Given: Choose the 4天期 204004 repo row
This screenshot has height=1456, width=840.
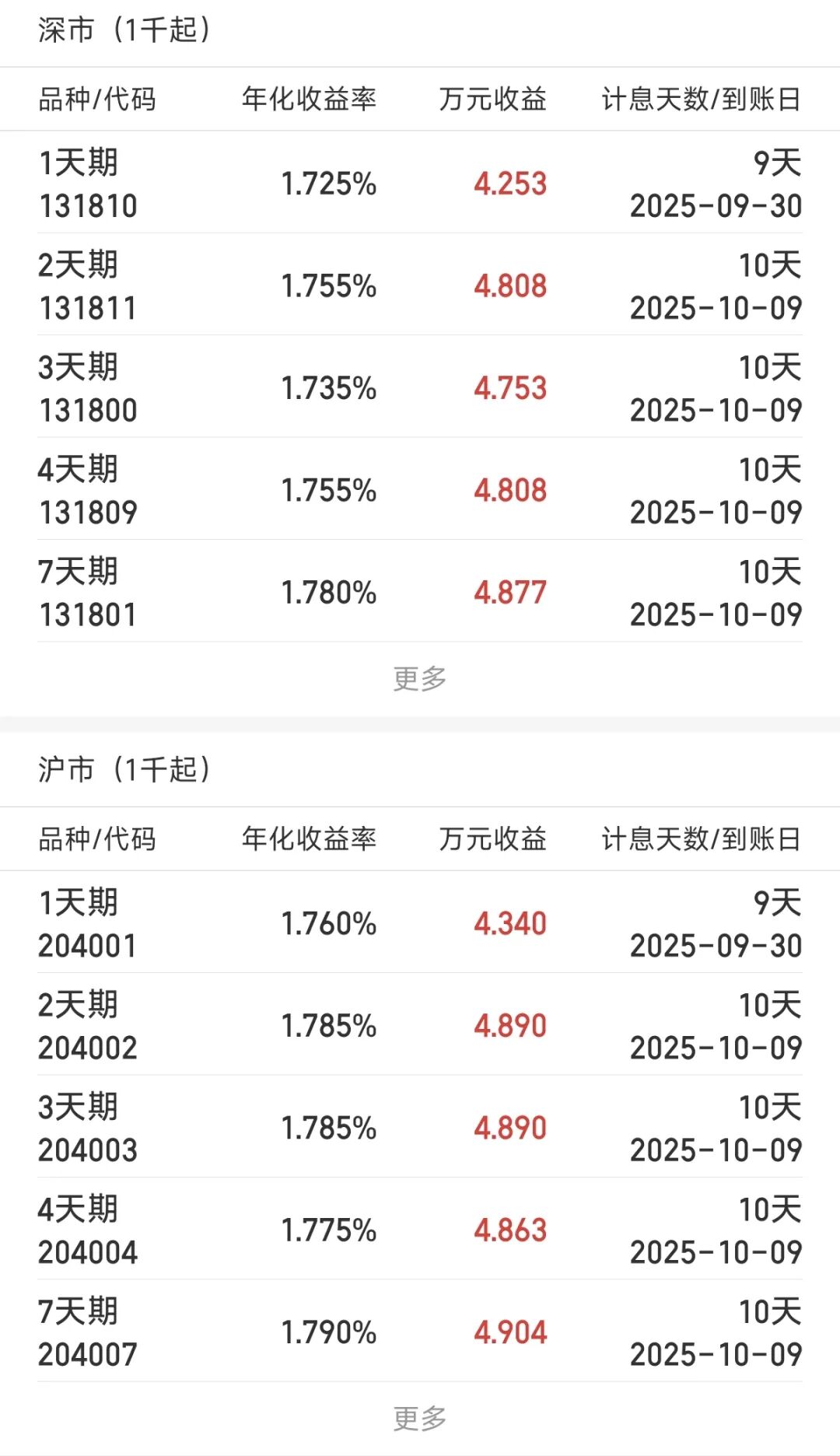Looking at the screenshot, I should click(x=420, y=1230).
